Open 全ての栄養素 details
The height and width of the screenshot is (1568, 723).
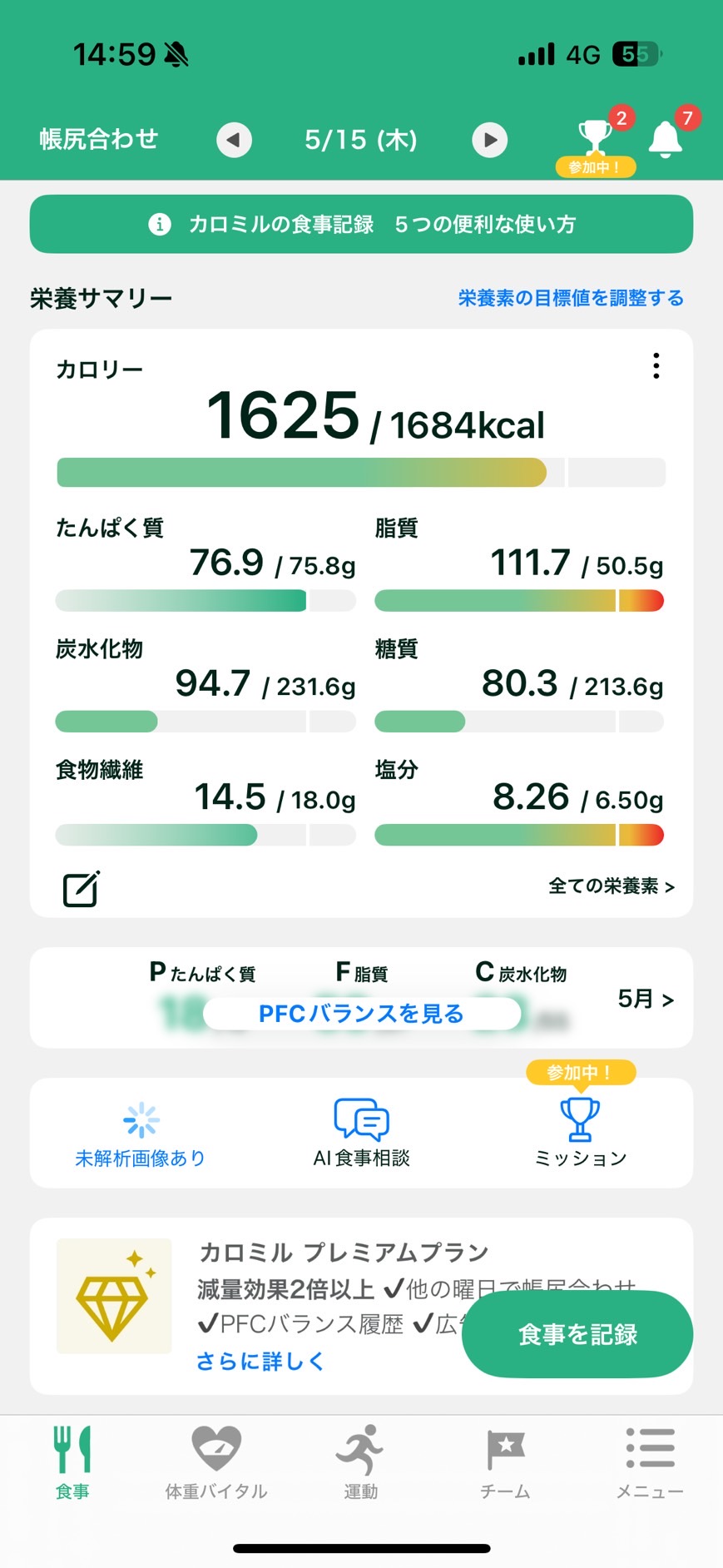coord(612,886)
